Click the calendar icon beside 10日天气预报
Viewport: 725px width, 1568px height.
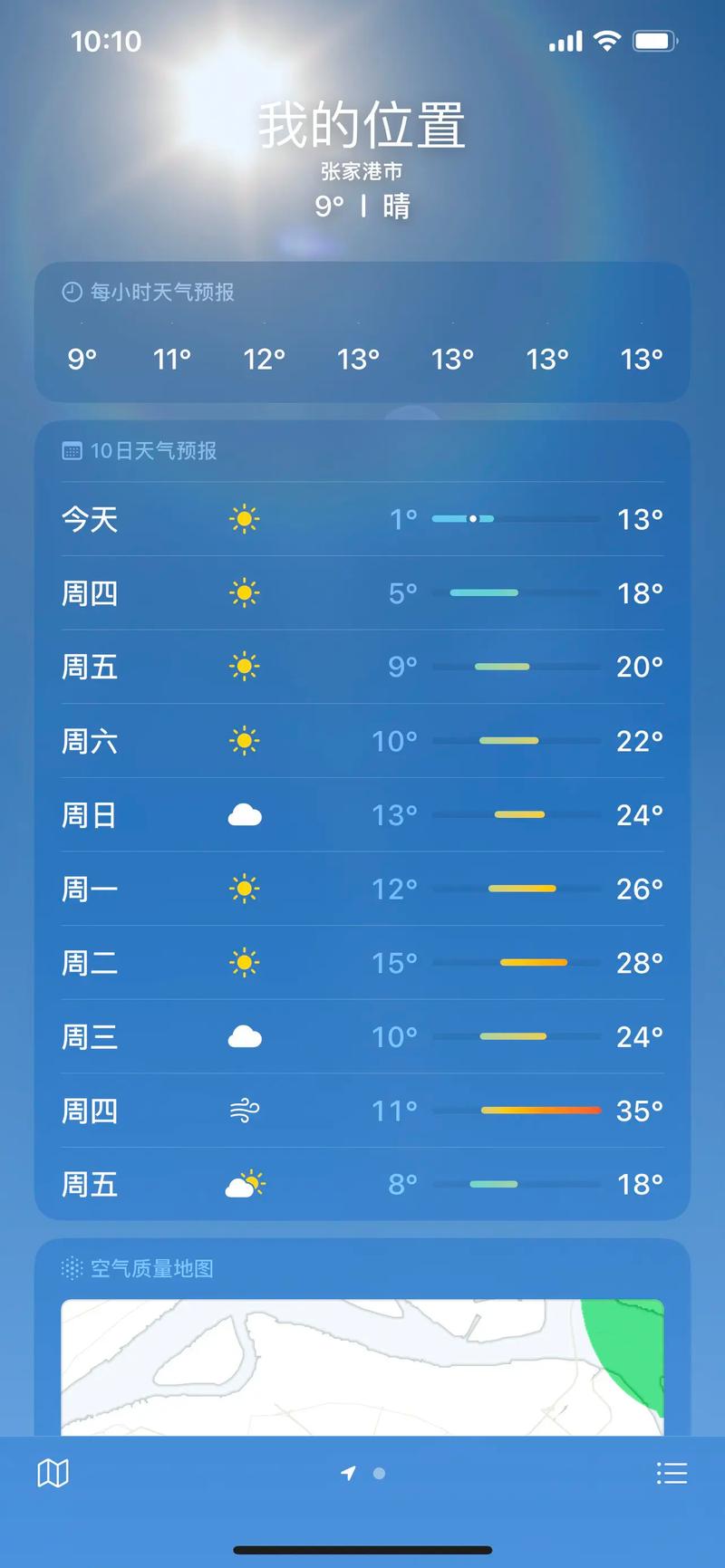coord(71,450)
